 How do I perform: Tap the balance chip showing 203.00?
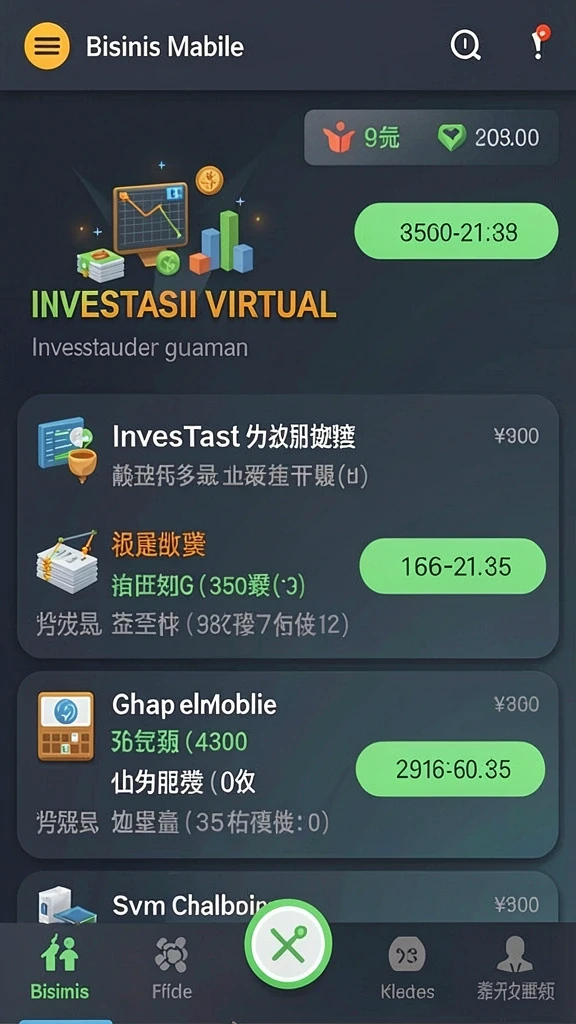click(490, 138)
